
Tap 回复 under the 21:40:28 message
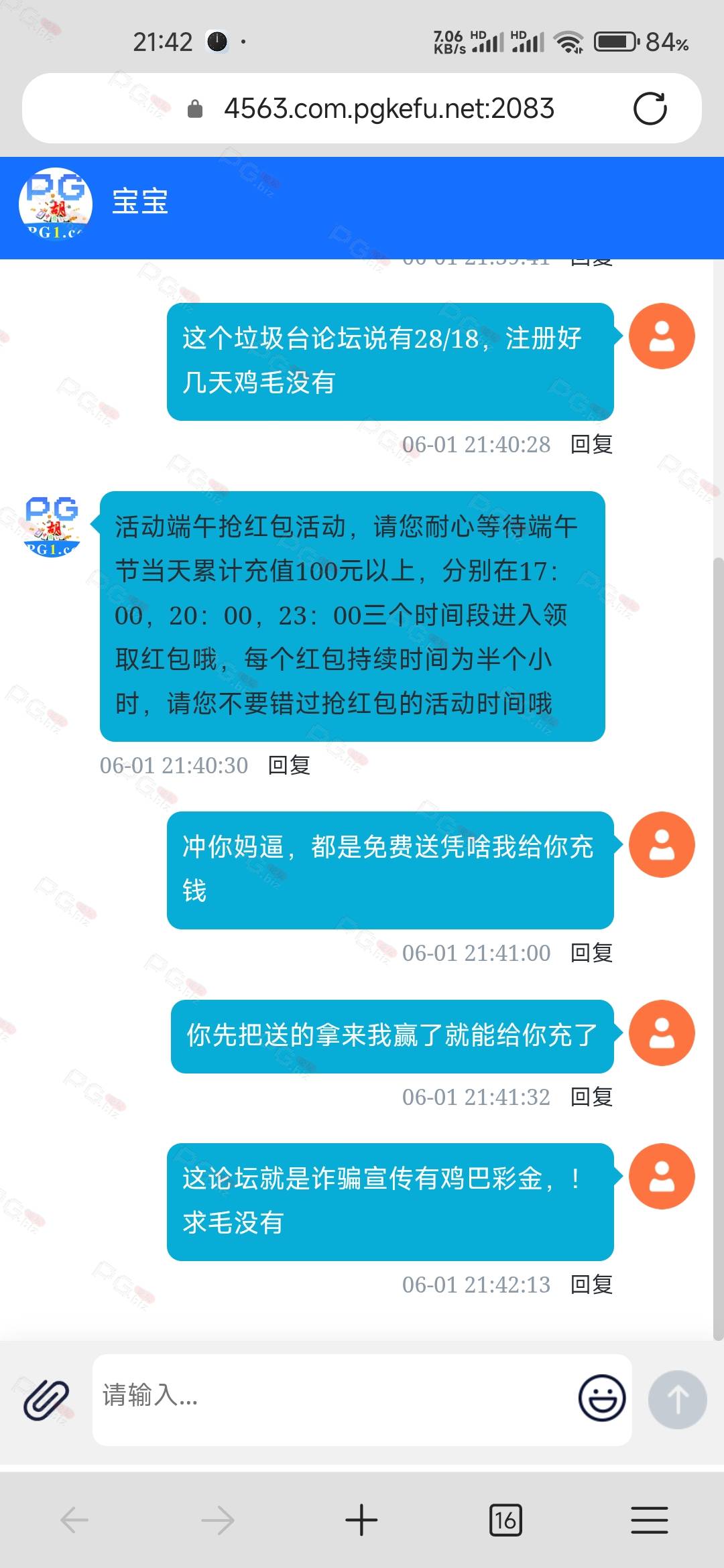(591, 444)
